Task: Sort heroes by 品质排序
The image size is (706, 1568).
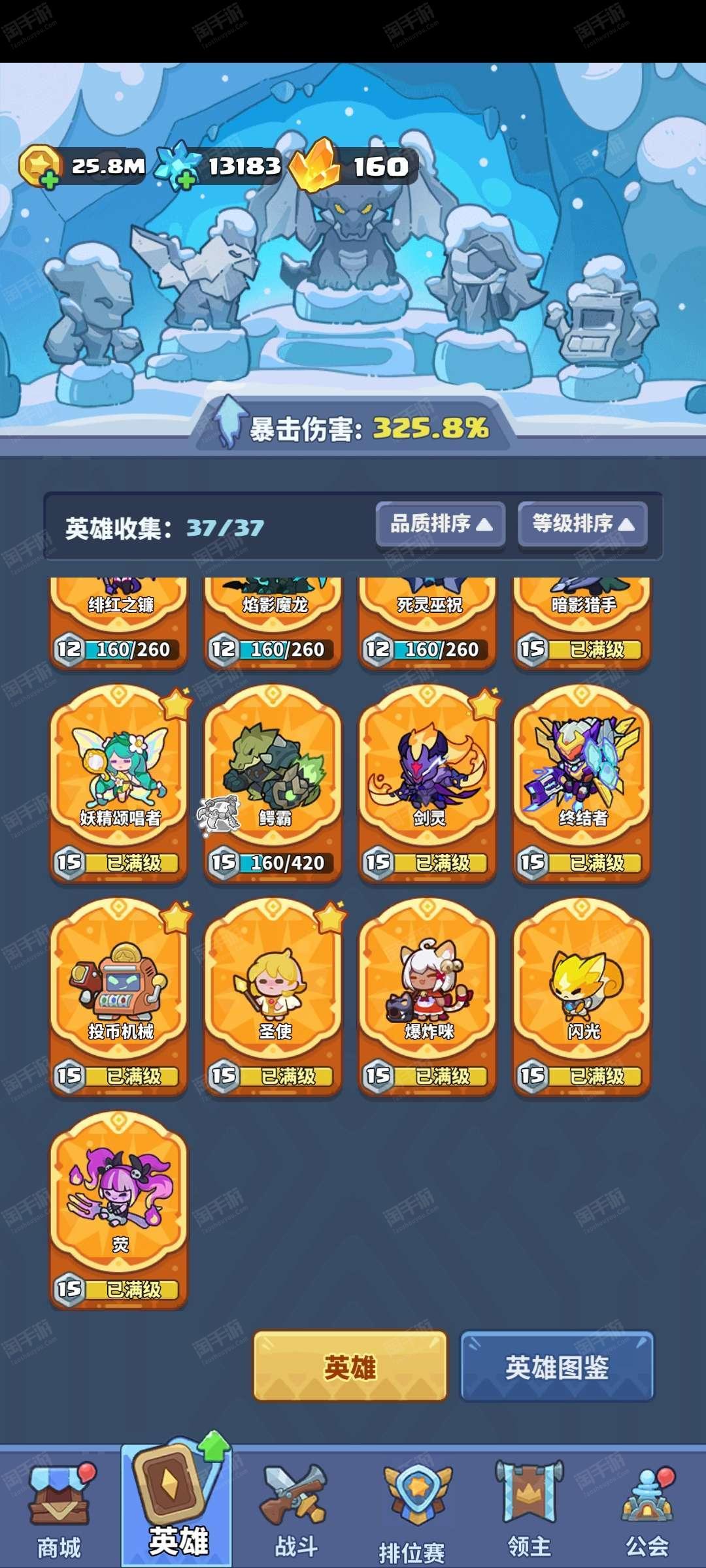Action: point(440,524)
